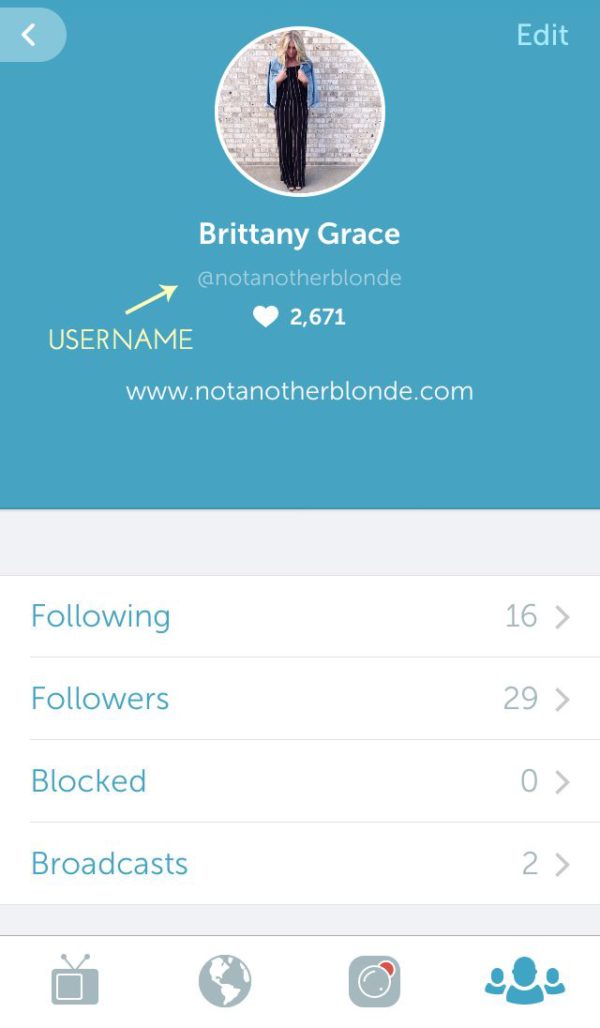Open the Broadcasts row
Image resolution: width=600 pixels, height=1028 pixels.
point(300,864)
